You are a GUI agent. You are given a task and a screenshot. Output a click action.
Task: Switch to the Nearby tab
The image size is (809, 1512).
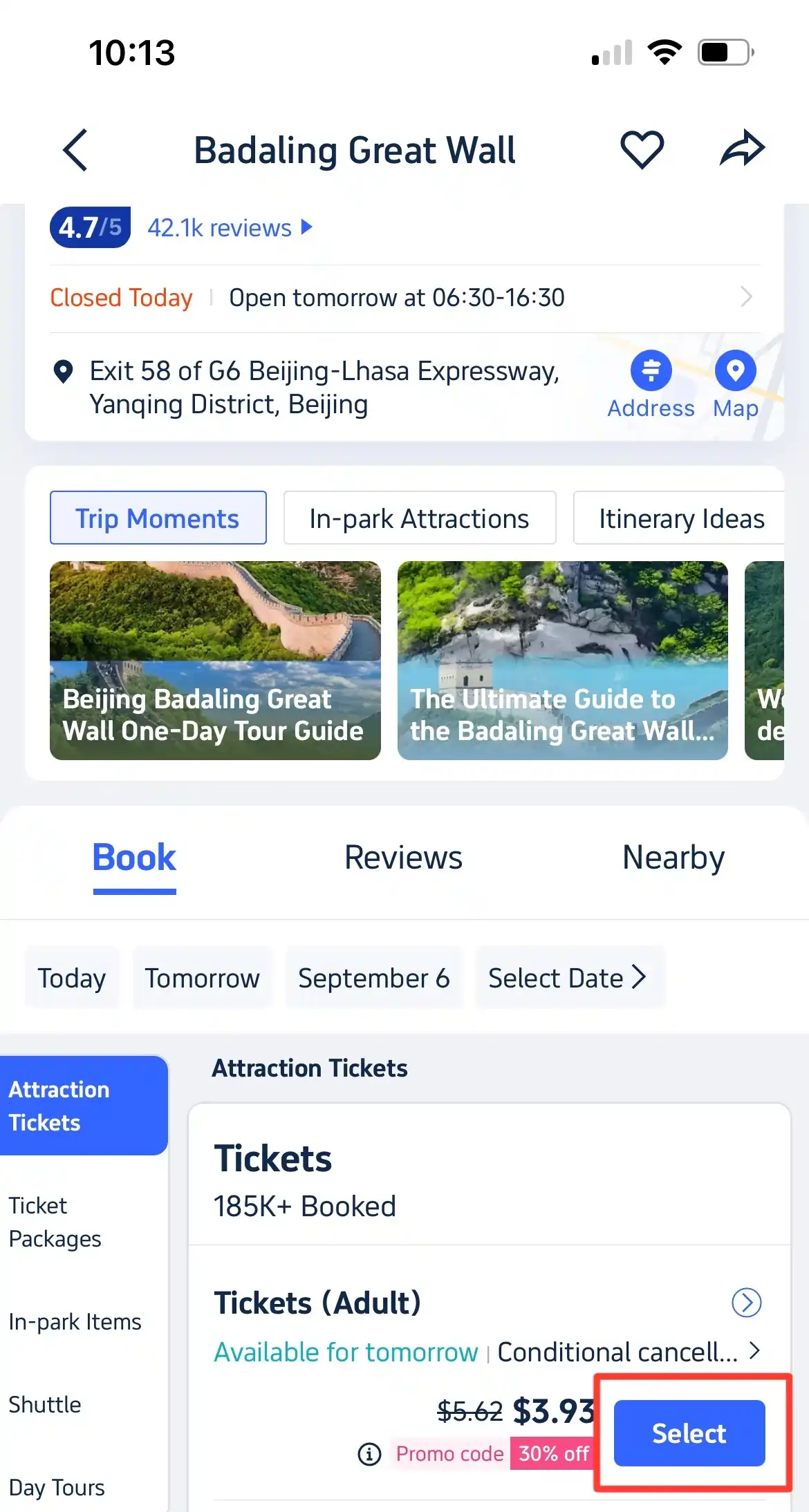pyautogui.click(x=673, y=858)
